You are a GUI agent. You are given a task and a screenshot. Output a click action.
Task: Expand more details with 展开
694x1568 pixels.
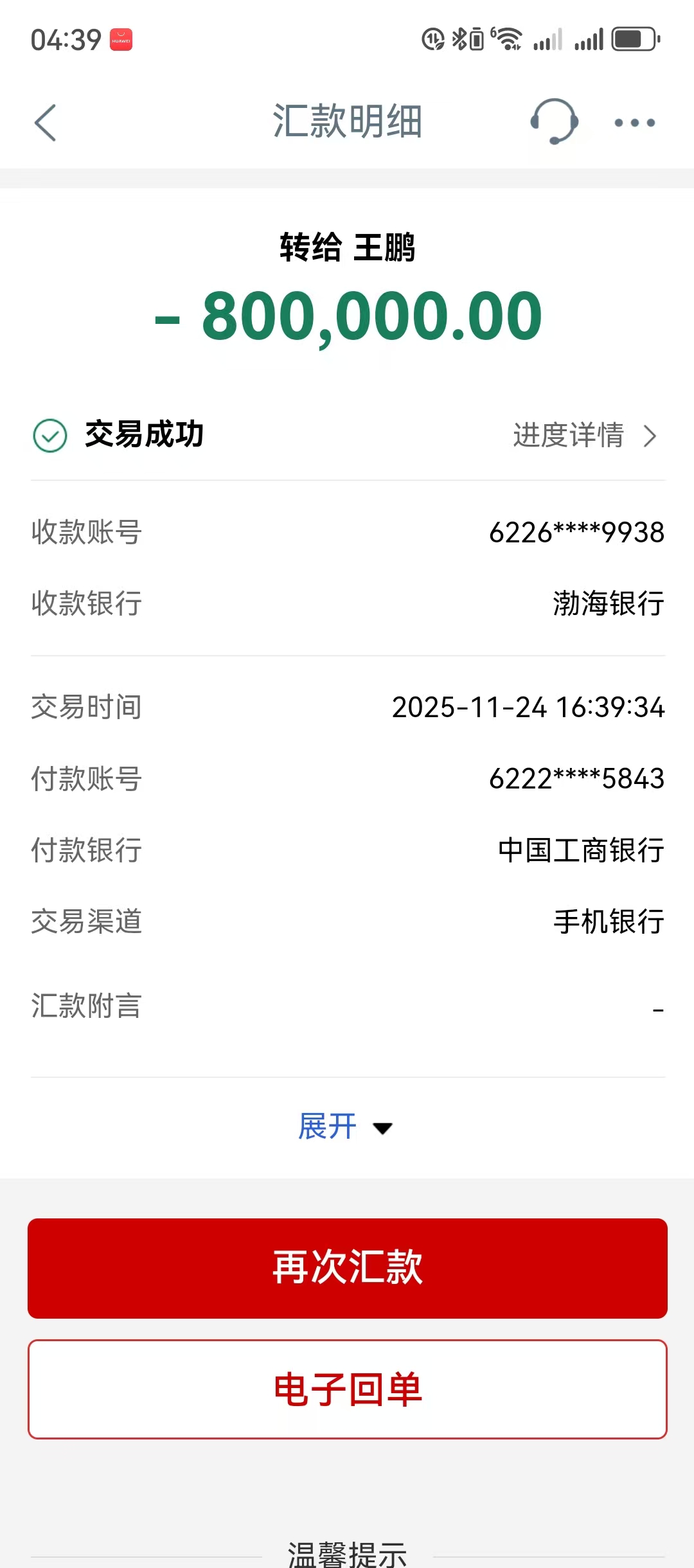pyautogui.click(x=346, y=1127)
